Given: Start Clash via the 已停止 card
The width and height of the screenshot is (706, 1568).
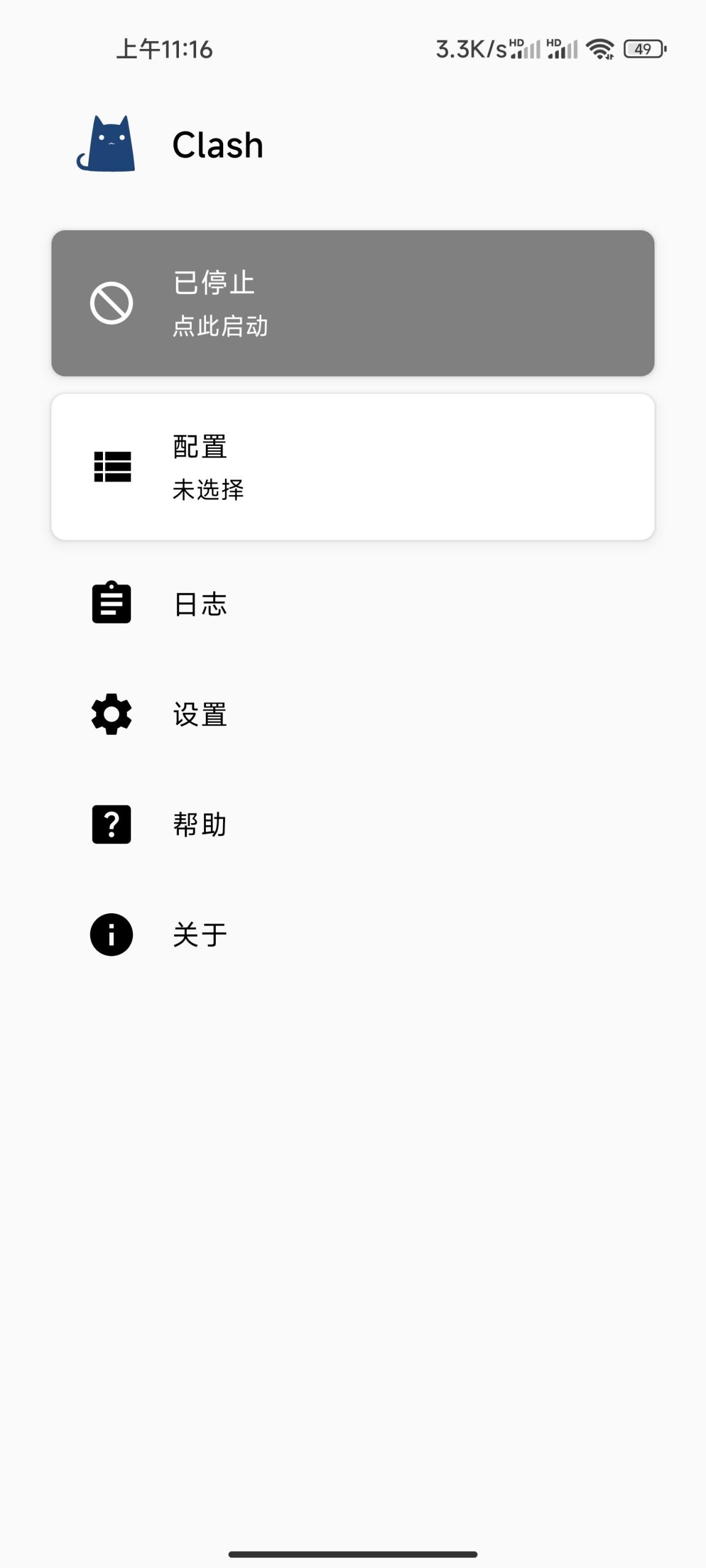Looking at the screenshot, I should (x=353, y=303).
